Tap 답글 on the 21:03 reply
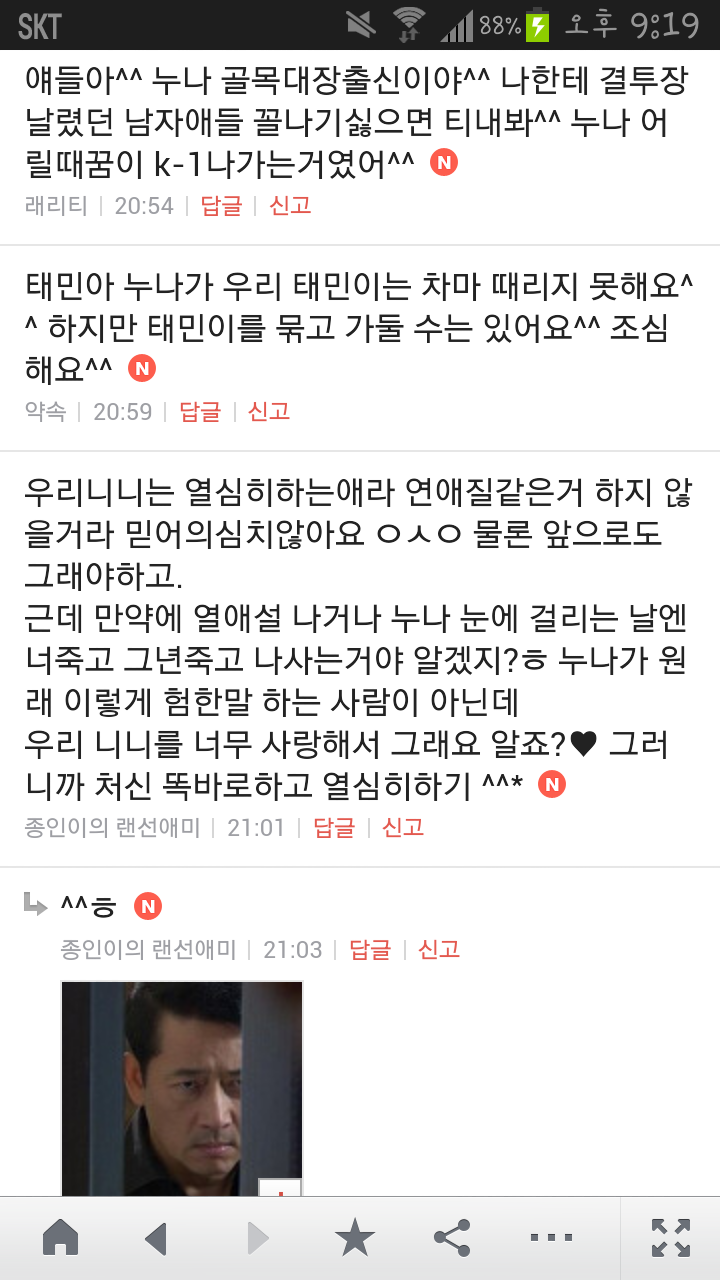Image resolution: width=720 pixels, height=1280 pixels. point(370,949)
